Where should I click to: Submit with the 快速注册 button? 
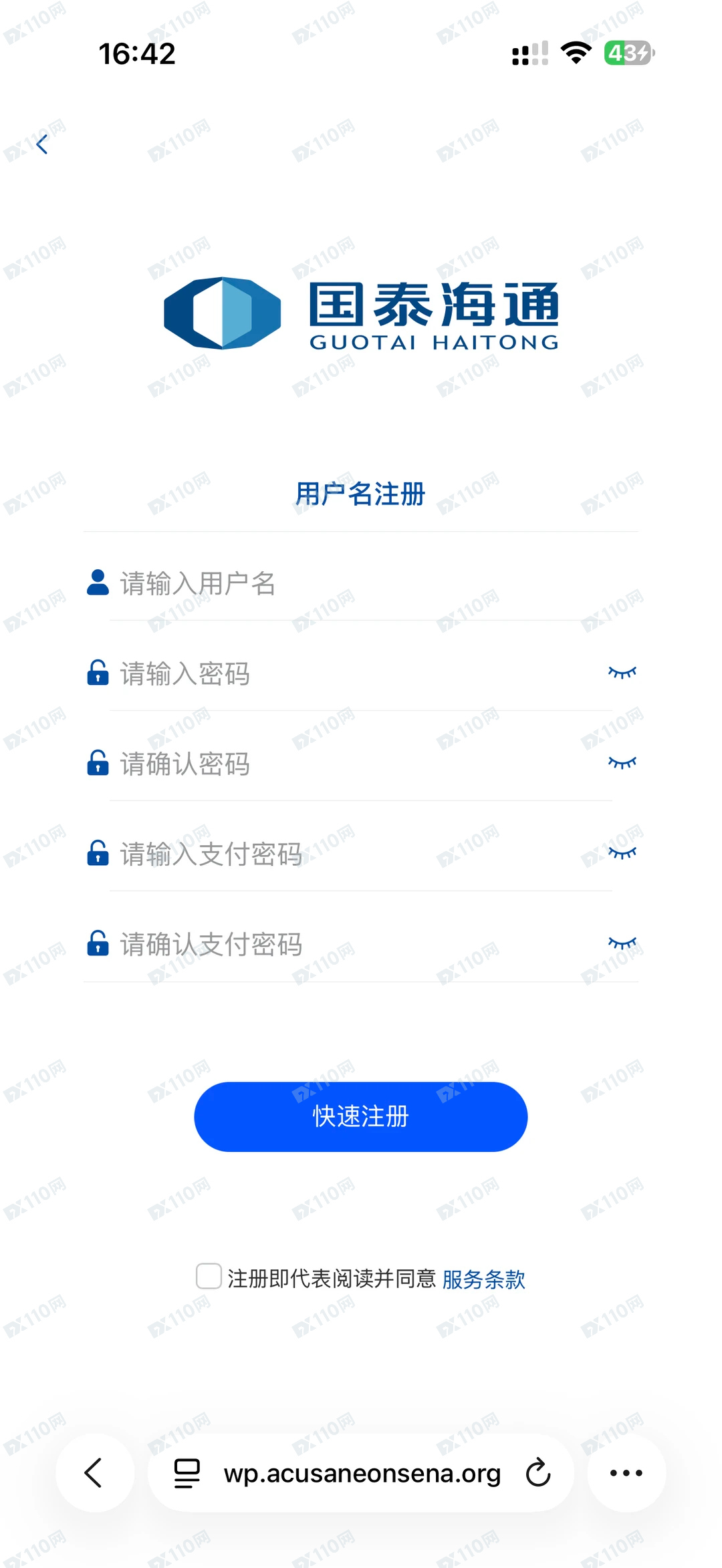[360, 1116]
